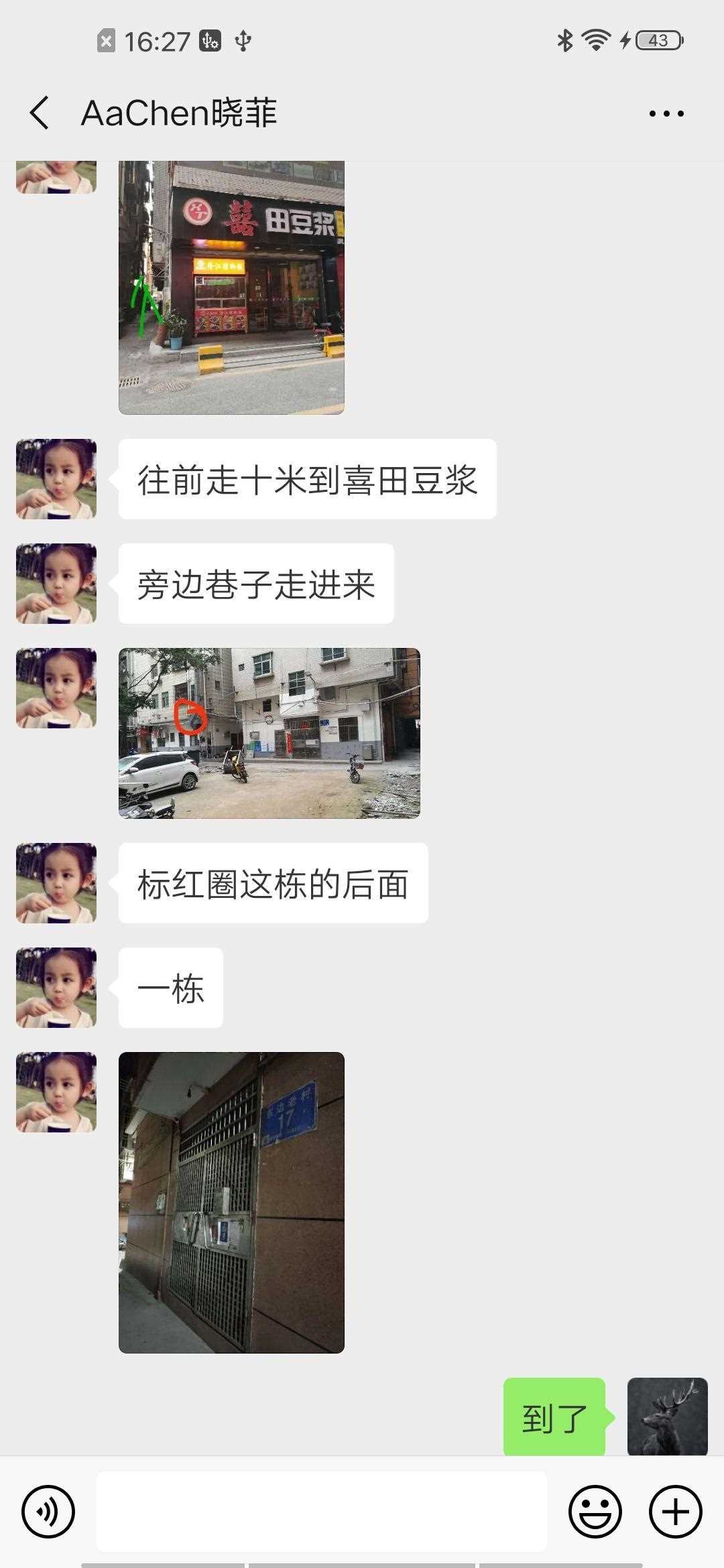Open the 喜田豆浆 storefront photo
The image size is (724, 1568).
231,287
